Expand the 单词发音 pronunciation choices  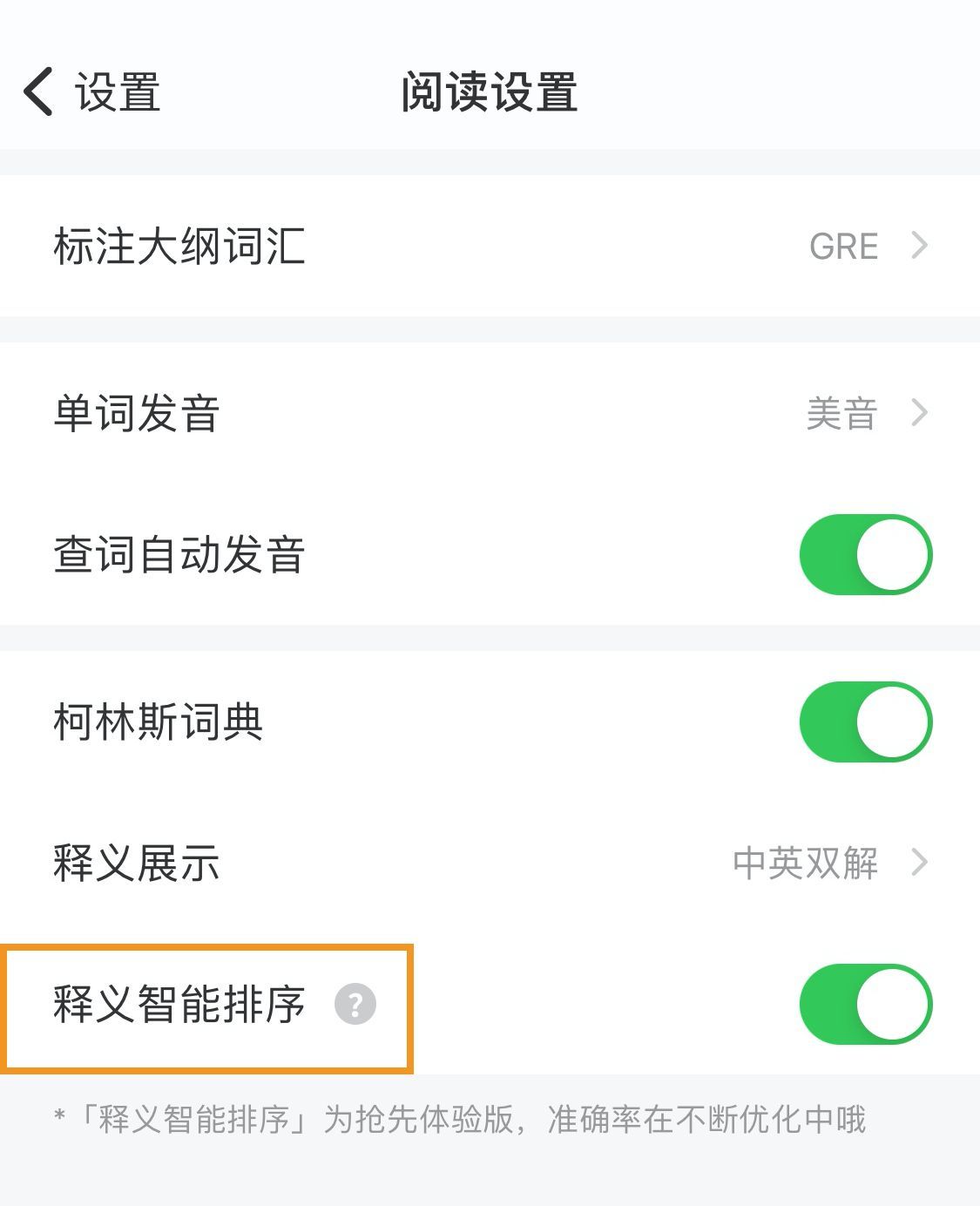click(x=917, y=414)
